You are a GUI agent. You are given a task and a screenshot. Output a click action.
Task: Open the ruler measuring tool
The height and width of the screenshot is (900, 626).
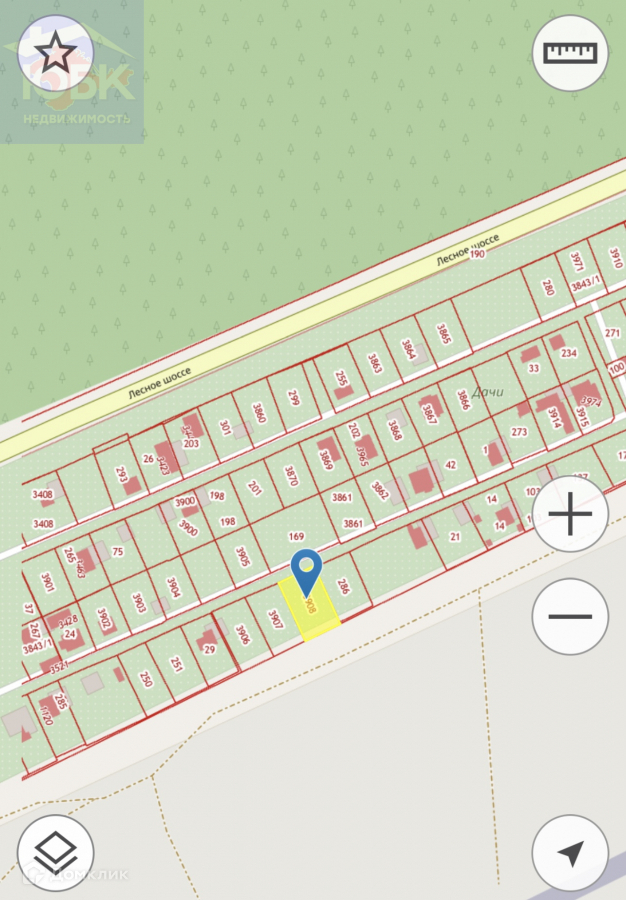click(570, 53)
